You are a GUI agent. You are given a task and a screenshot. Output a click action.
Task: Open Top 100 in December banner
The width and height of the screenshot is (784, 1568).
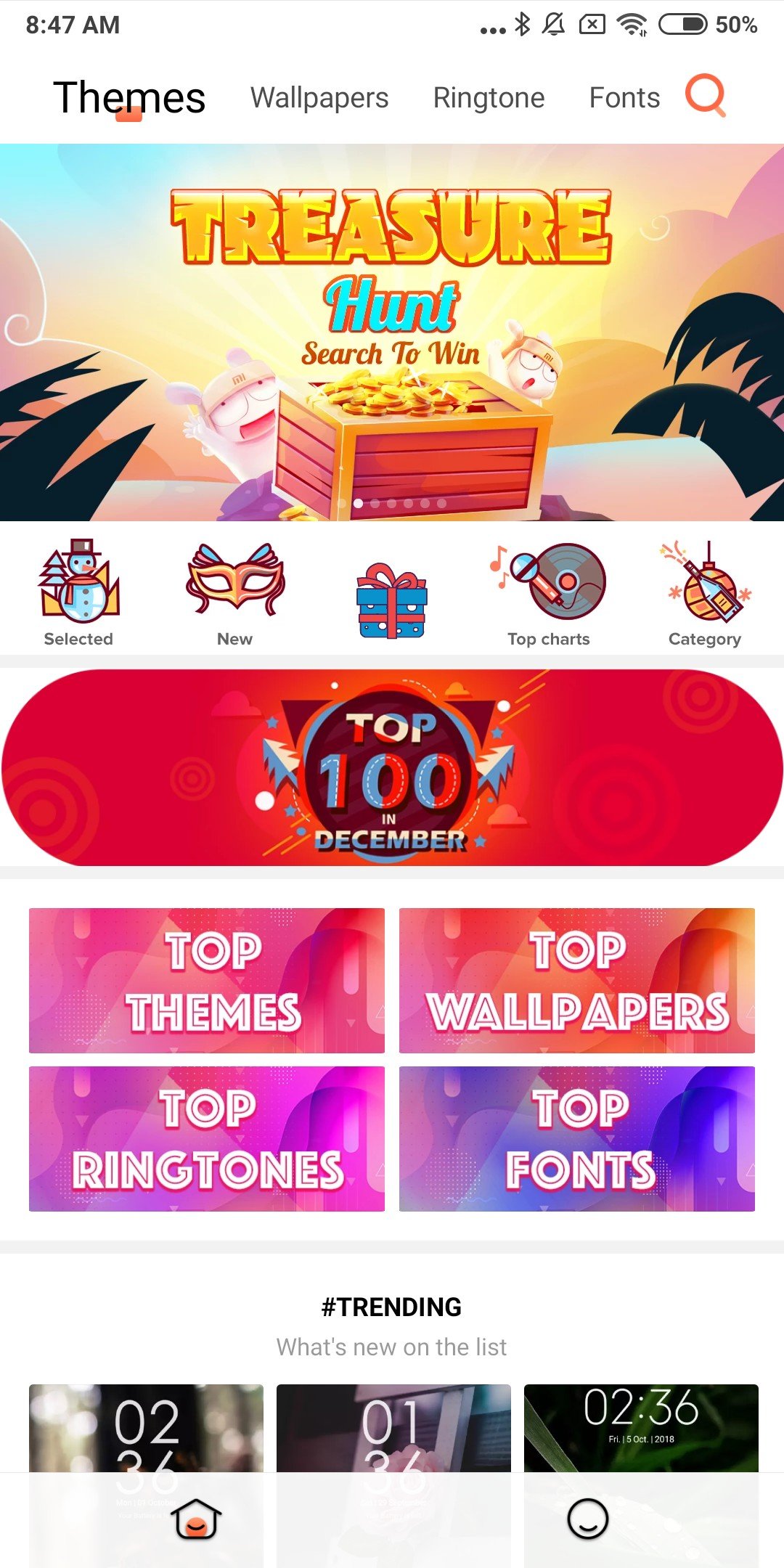tap(392, 767)
